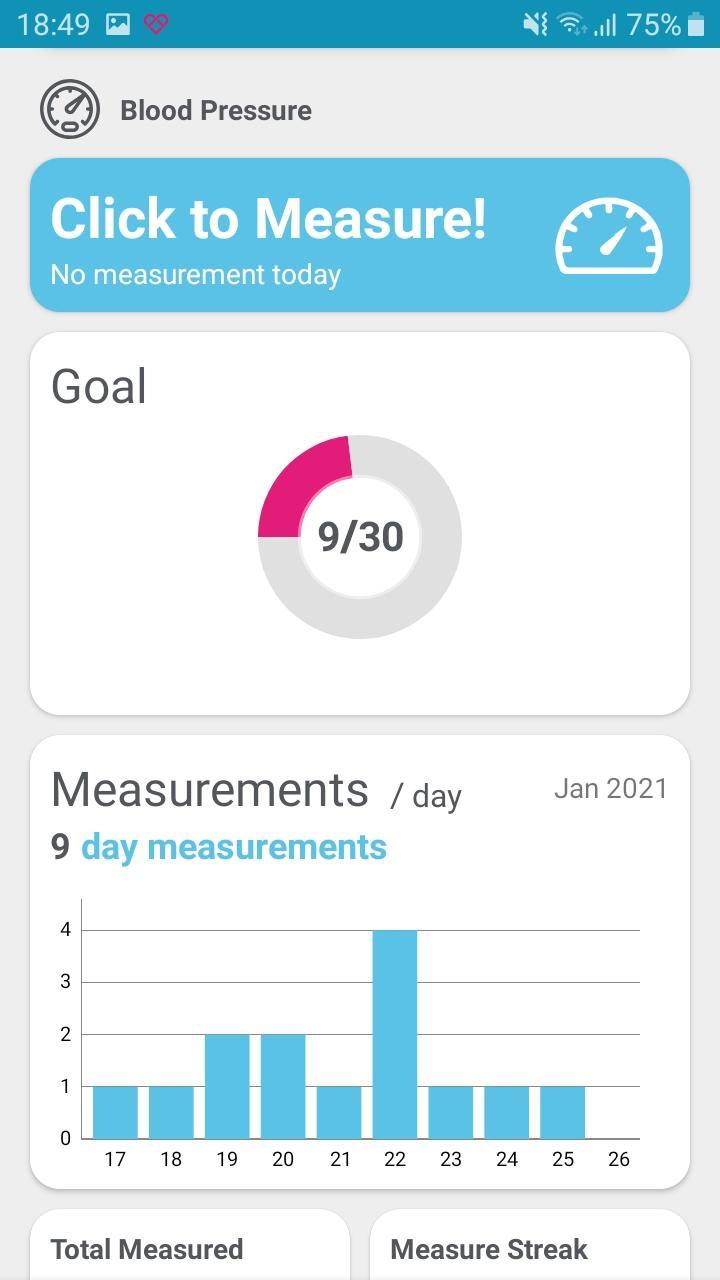
Task: Click the day label 26 on the chart
Action: 619,1159
